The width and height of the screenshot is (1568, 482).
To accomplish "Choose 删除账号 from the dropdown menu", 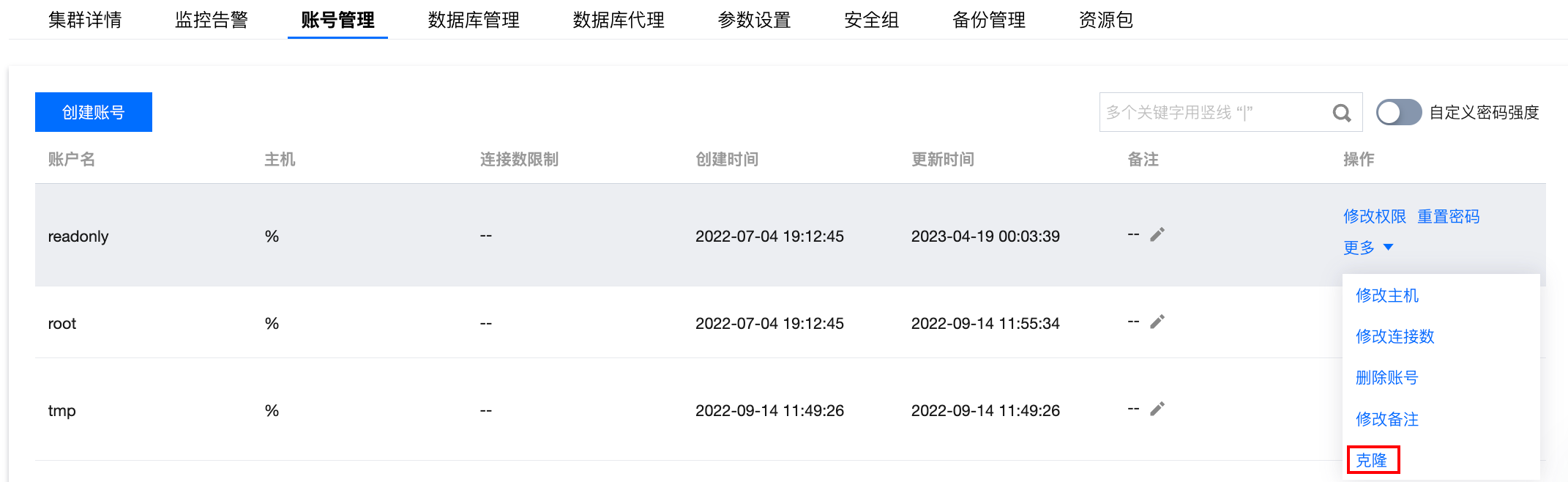I will [x=1386, y=377].
